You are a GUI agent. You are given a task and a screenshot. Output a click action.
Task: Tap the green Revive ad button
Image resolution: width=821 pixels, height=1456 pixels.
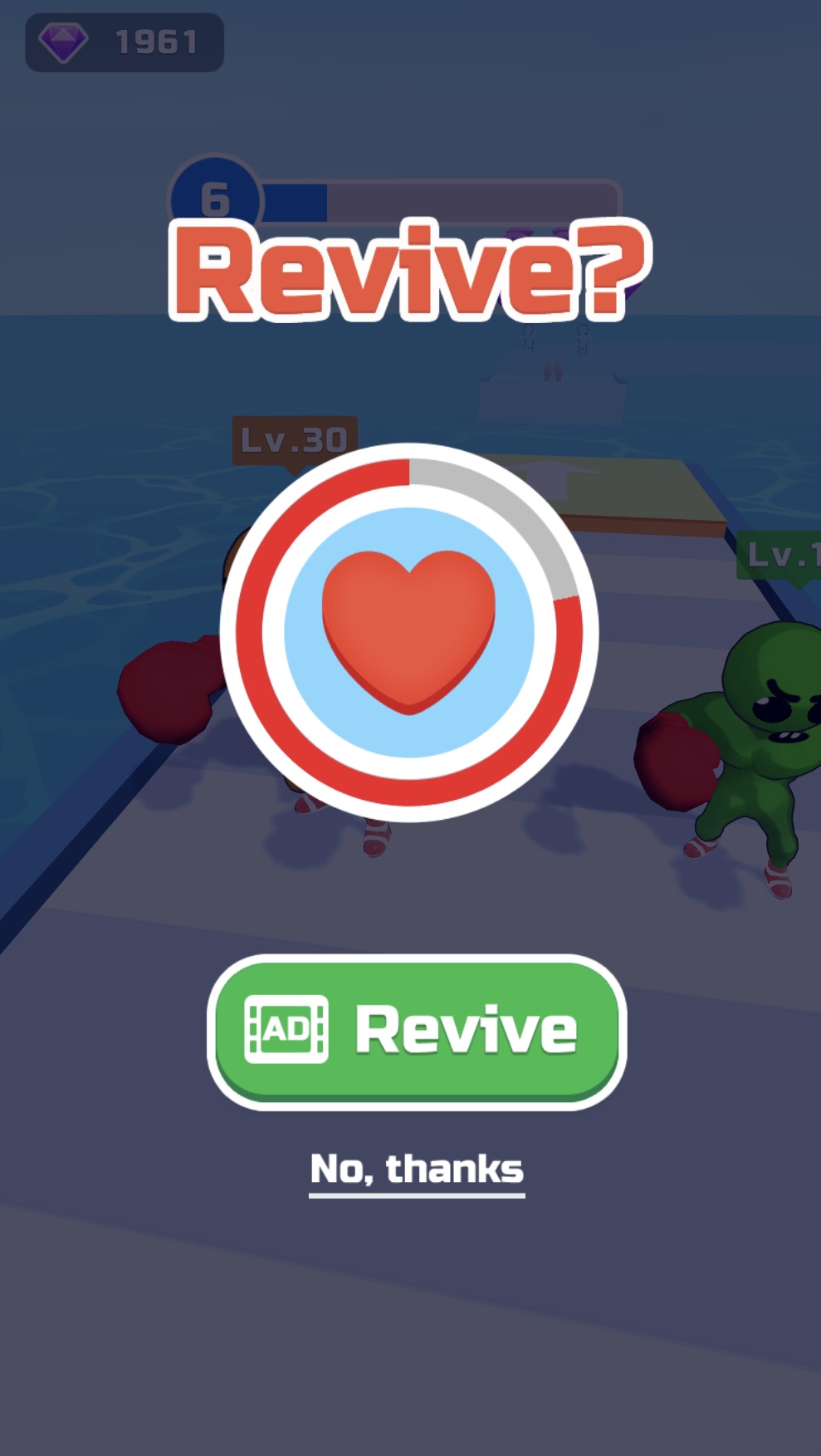click(416, 1031)
